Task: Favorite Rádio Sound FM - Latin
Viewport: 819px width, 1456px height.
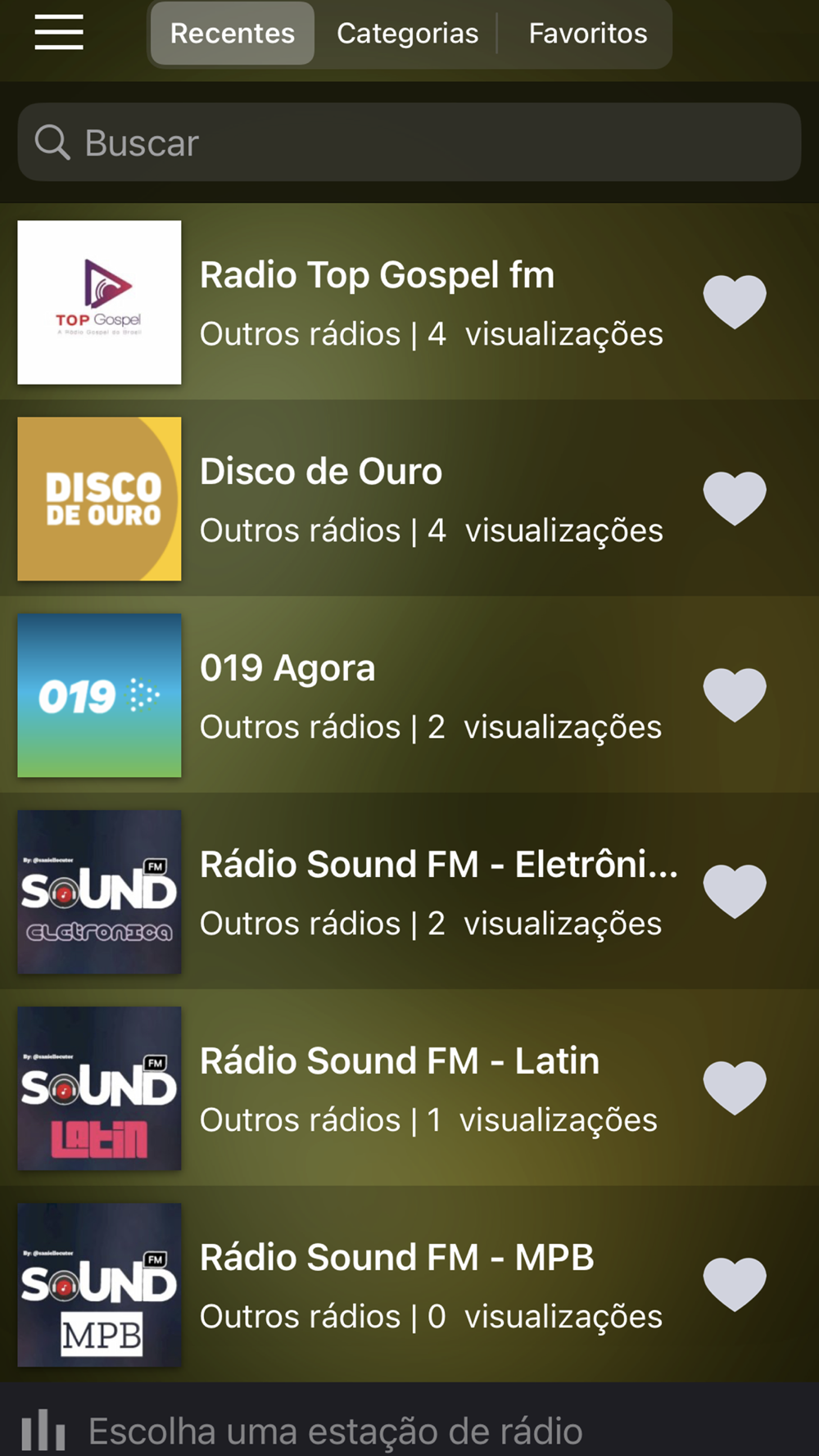Action: click(x=735, y=1087)
